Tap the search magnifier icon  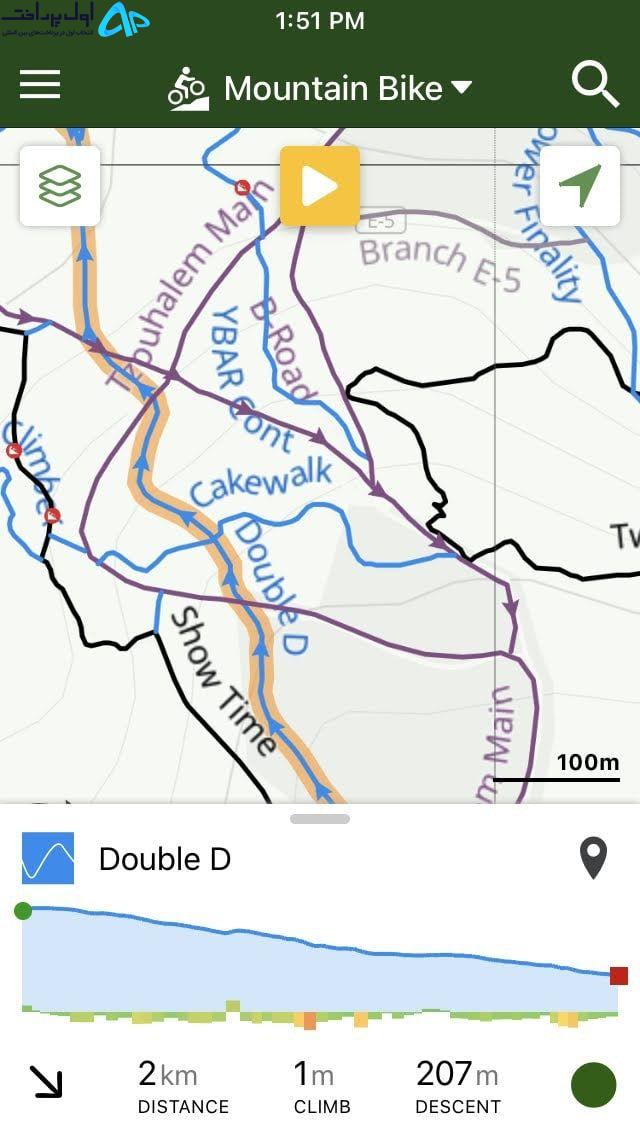595,85
